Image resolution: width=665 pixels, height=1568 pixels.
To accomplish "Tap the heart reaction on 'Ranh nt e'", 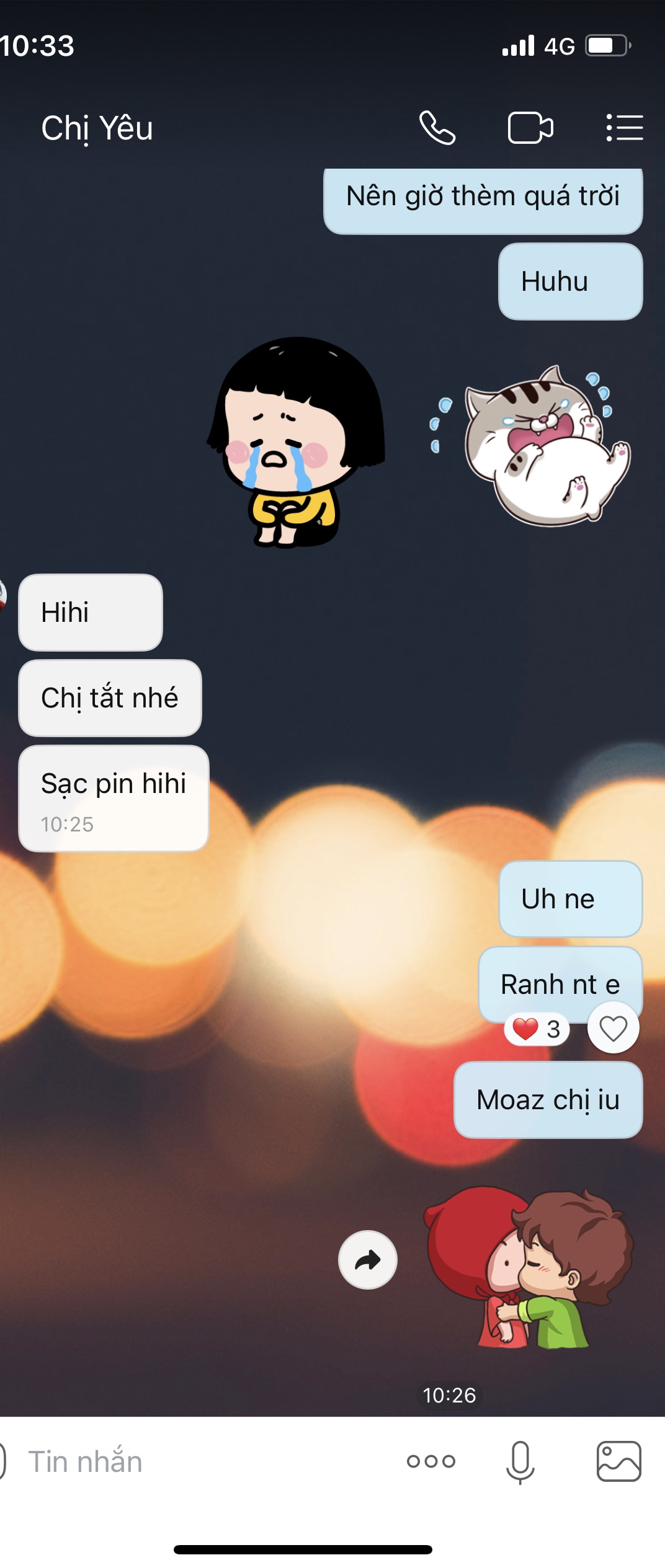I will pos(613,1029).
